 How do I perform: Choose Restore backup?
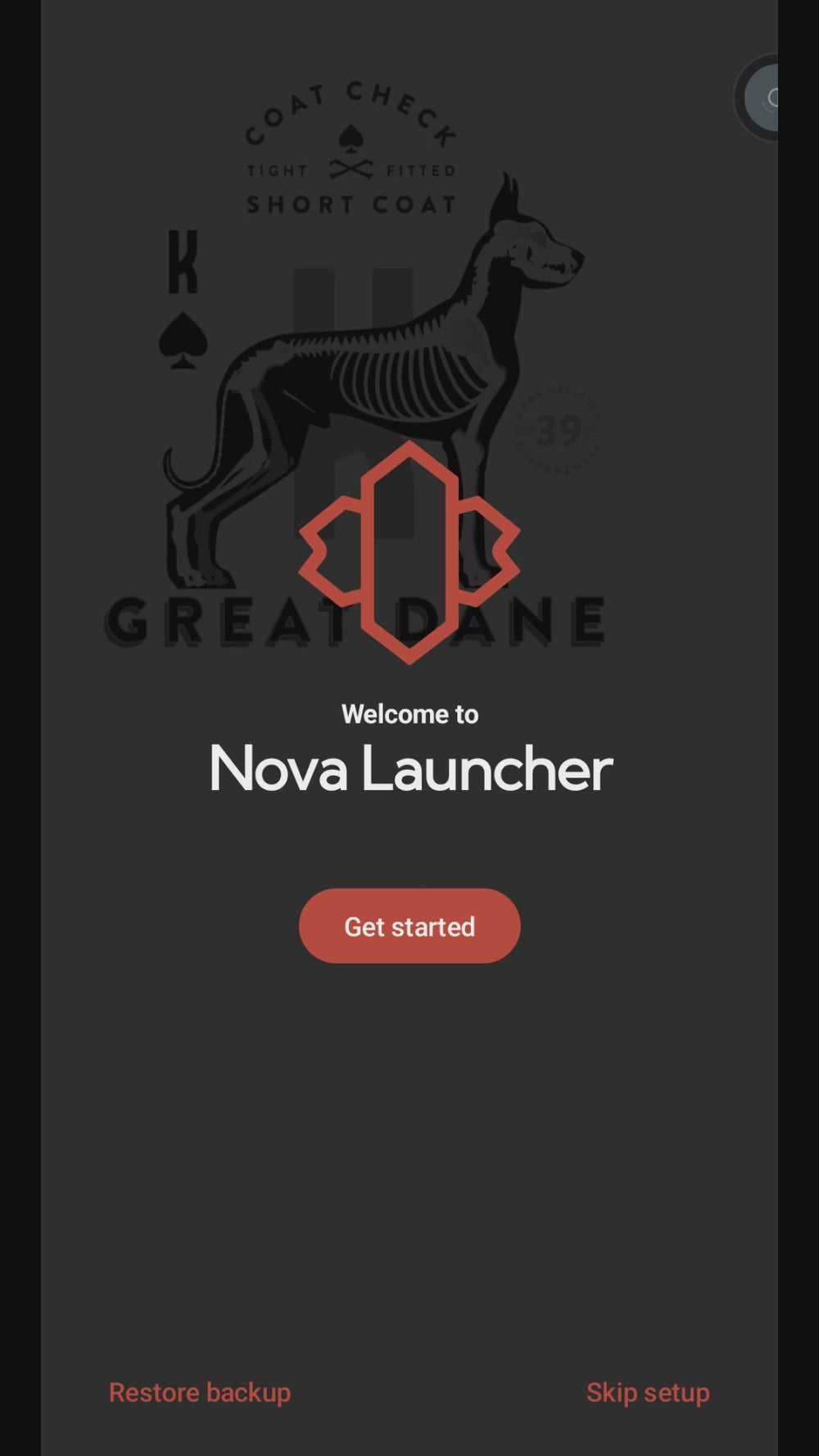coord(200,1392)
